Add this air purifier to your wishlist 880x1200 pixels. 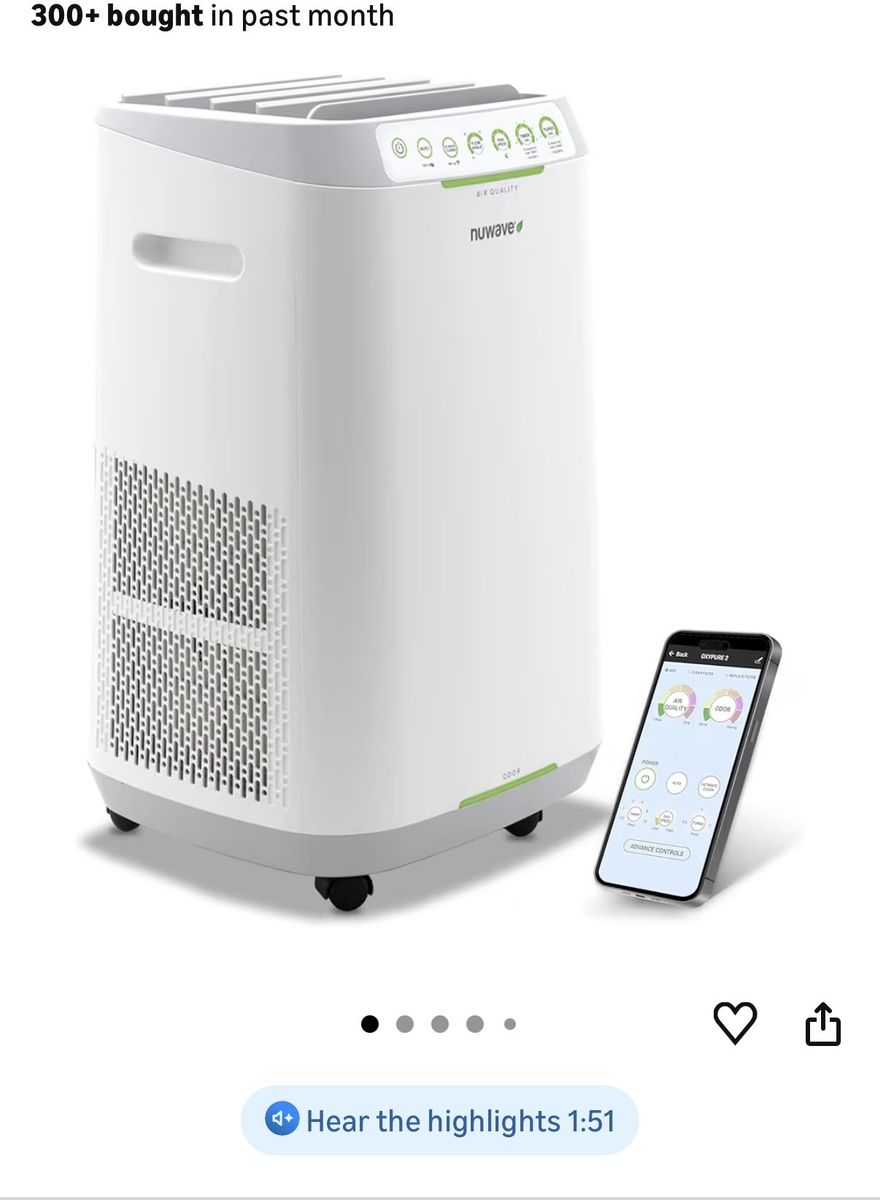(735, 1024)
